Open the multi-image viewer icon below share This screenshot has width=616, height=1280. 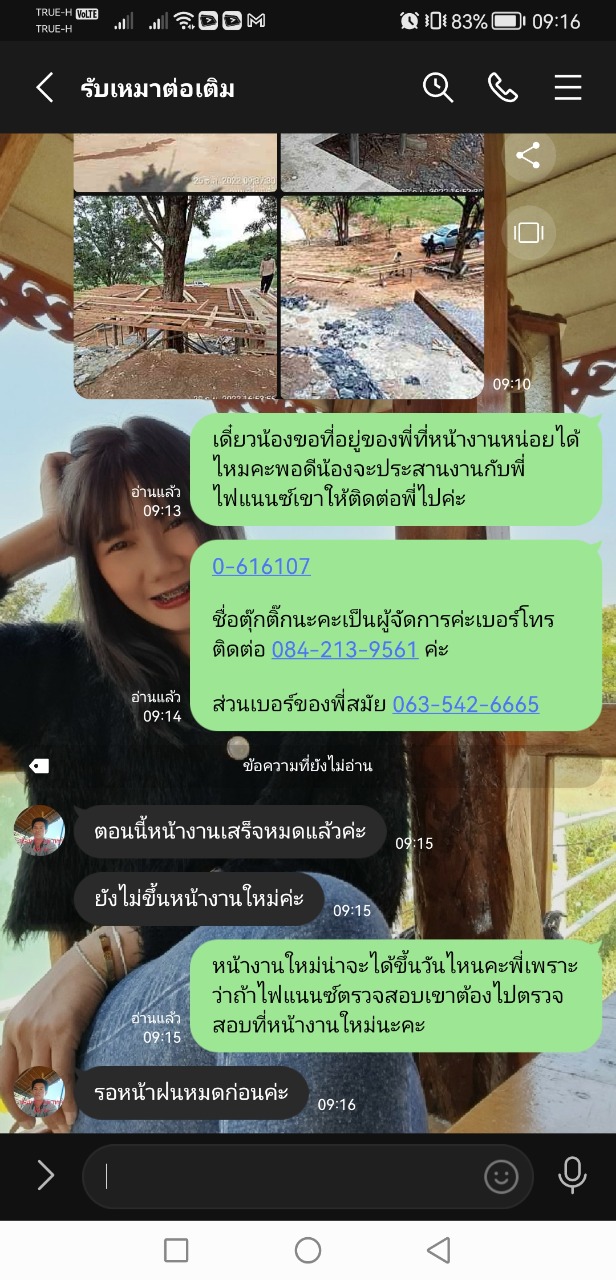[x=528, y=232]
